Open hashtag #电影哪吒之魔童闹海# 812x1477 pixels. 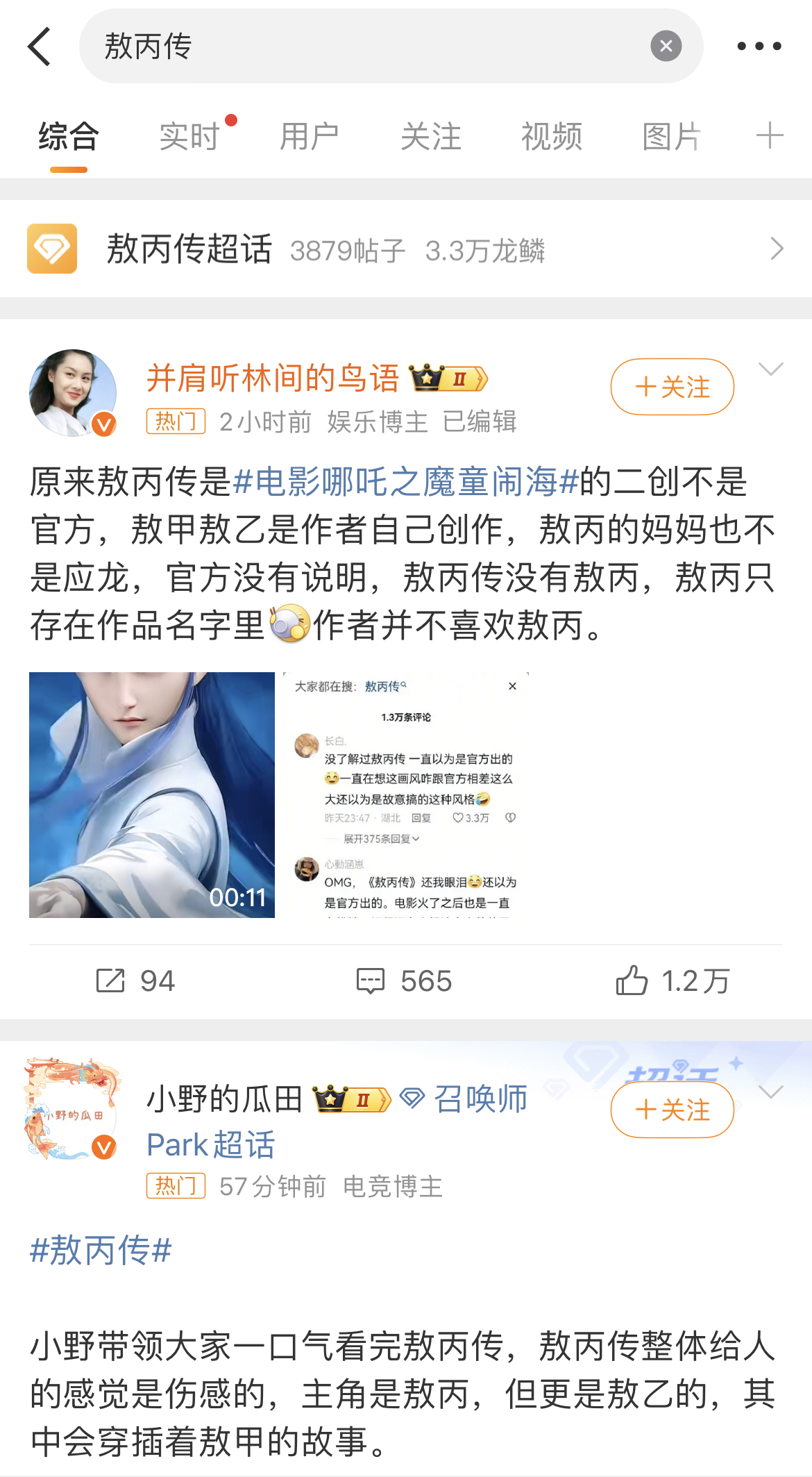pos(406,481)
